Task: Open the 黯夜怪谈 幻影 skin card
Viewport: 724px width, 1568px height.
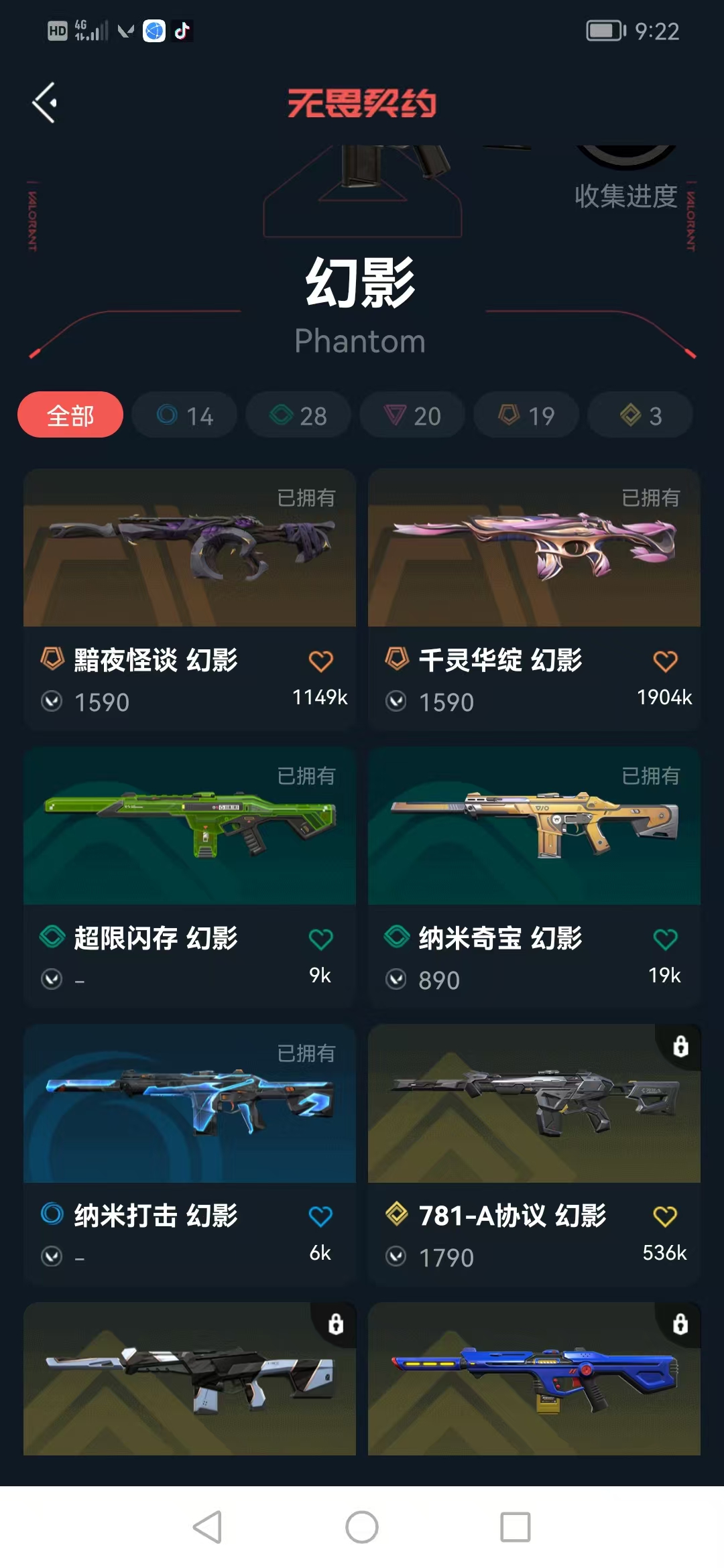Action: [x=190, y=599]
